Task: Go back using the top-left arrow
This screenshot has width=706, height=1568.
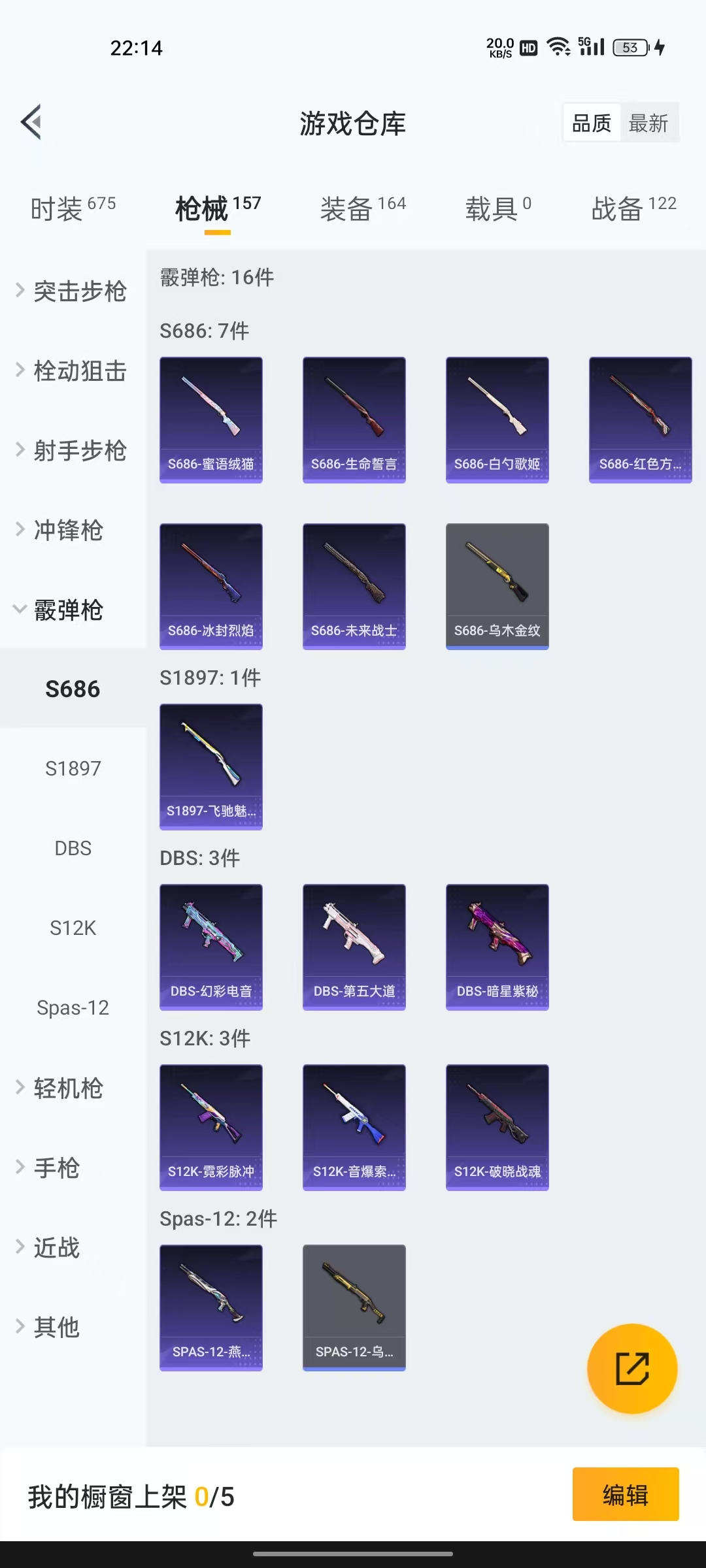Action: pyautogui.click(x=31, y=122)
